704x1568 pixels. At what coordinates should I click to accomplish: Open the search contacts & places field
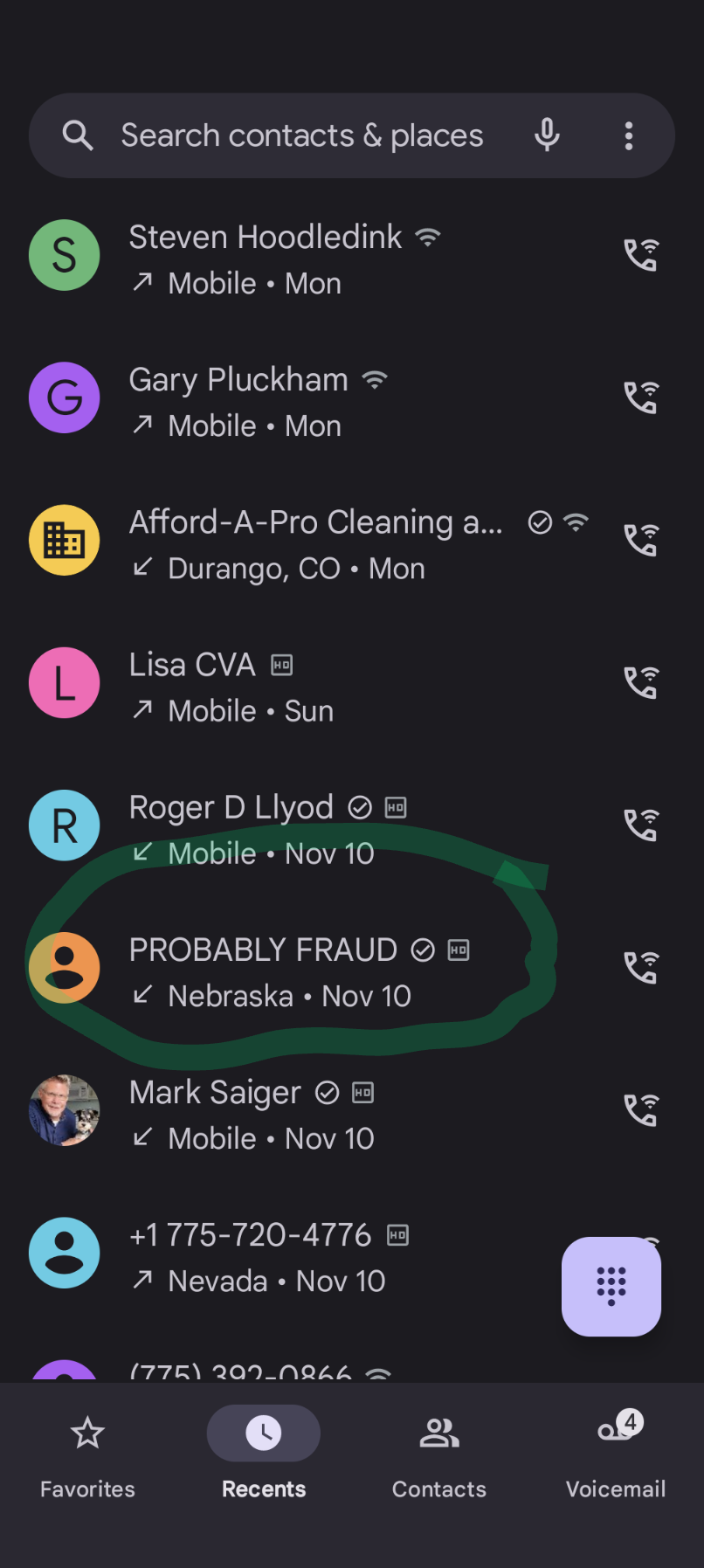coord(301,136)
